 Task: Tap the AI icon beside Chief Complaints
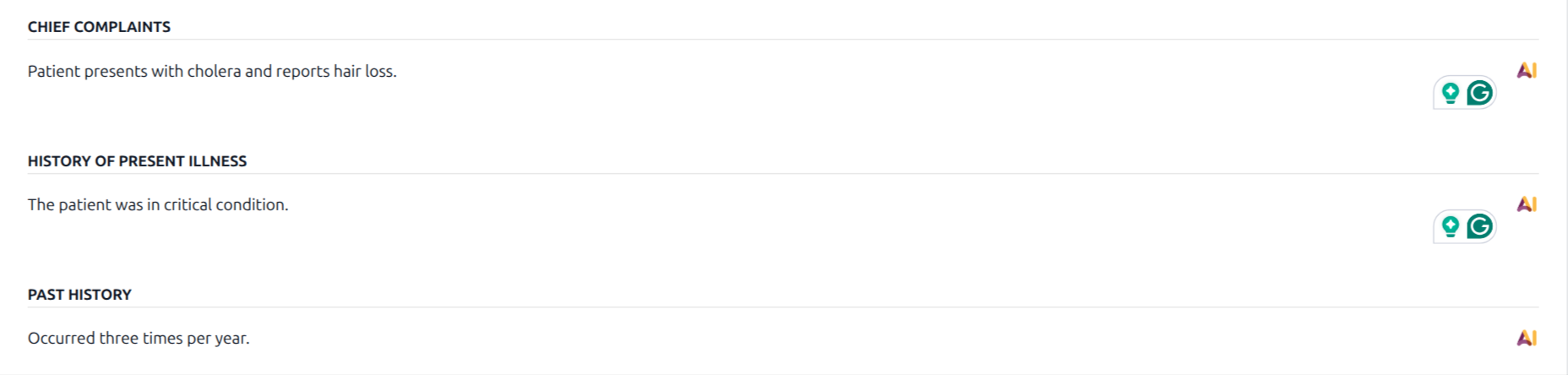1526,70
